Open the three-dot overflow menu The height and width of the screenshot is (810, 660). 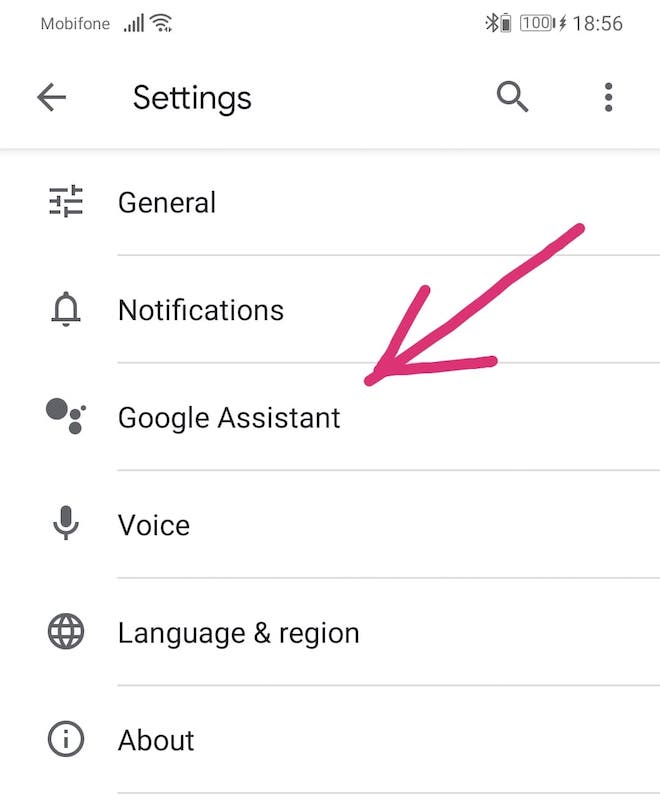click(x=608, y=97)
